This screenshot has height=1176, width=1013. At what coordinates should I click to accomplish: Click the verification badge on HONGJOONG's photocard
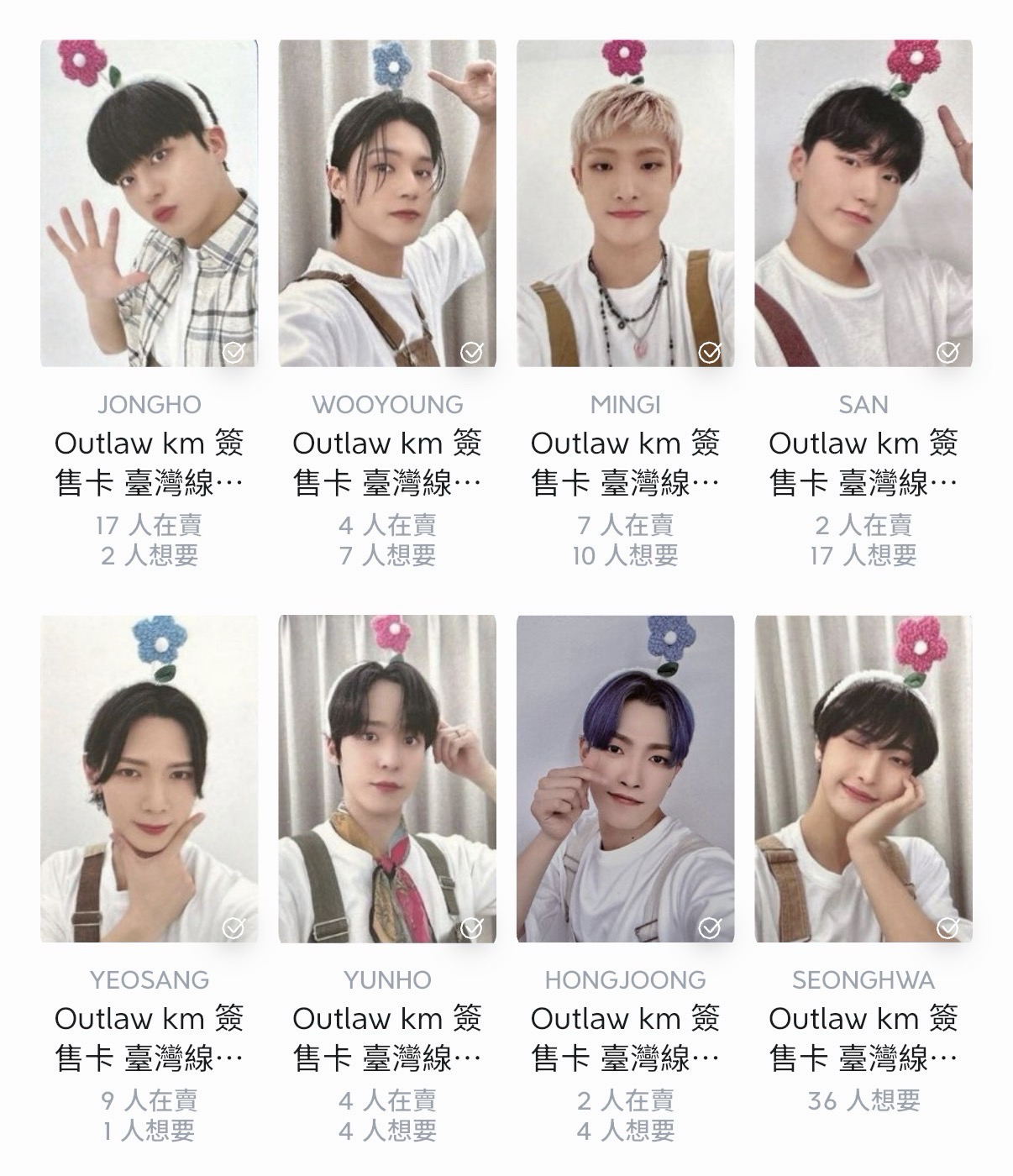tap(710, 928)
